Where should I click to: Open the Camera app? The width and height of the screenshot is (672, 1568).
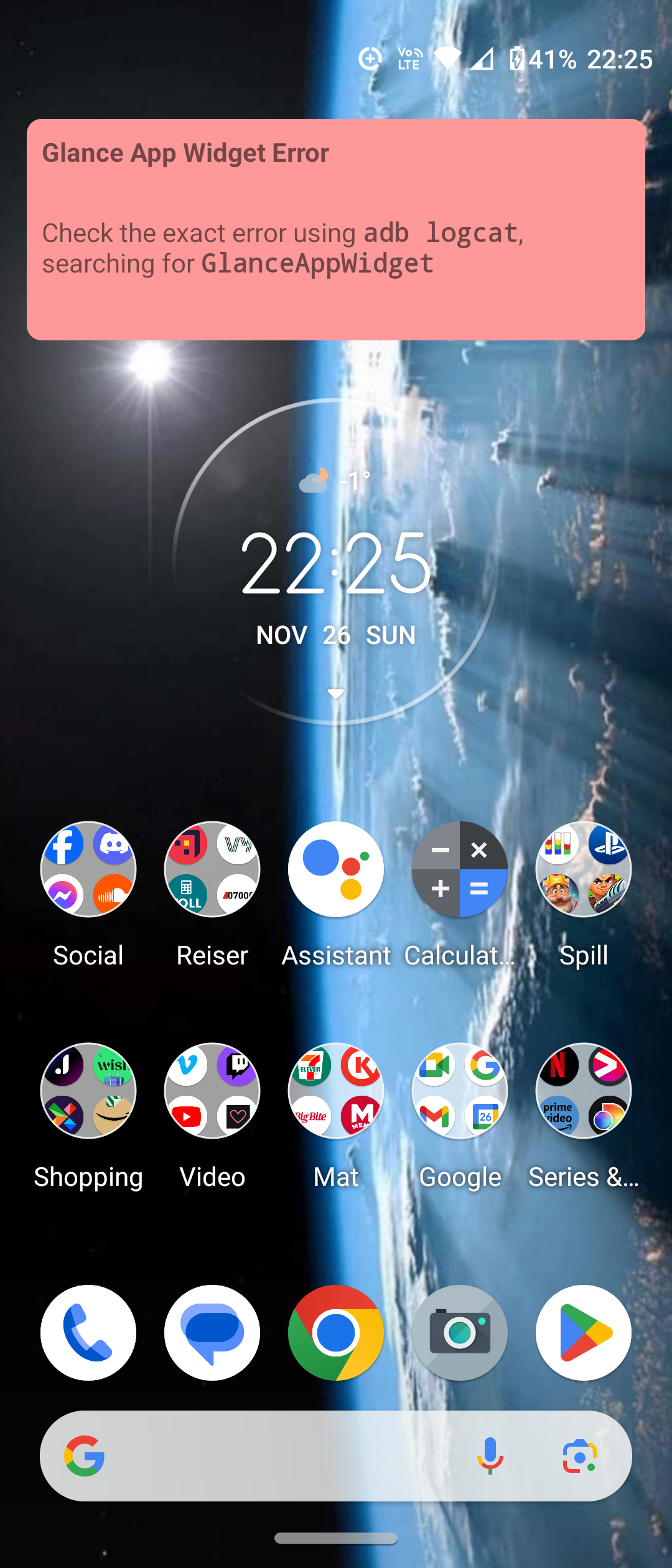coord(460,1333)
